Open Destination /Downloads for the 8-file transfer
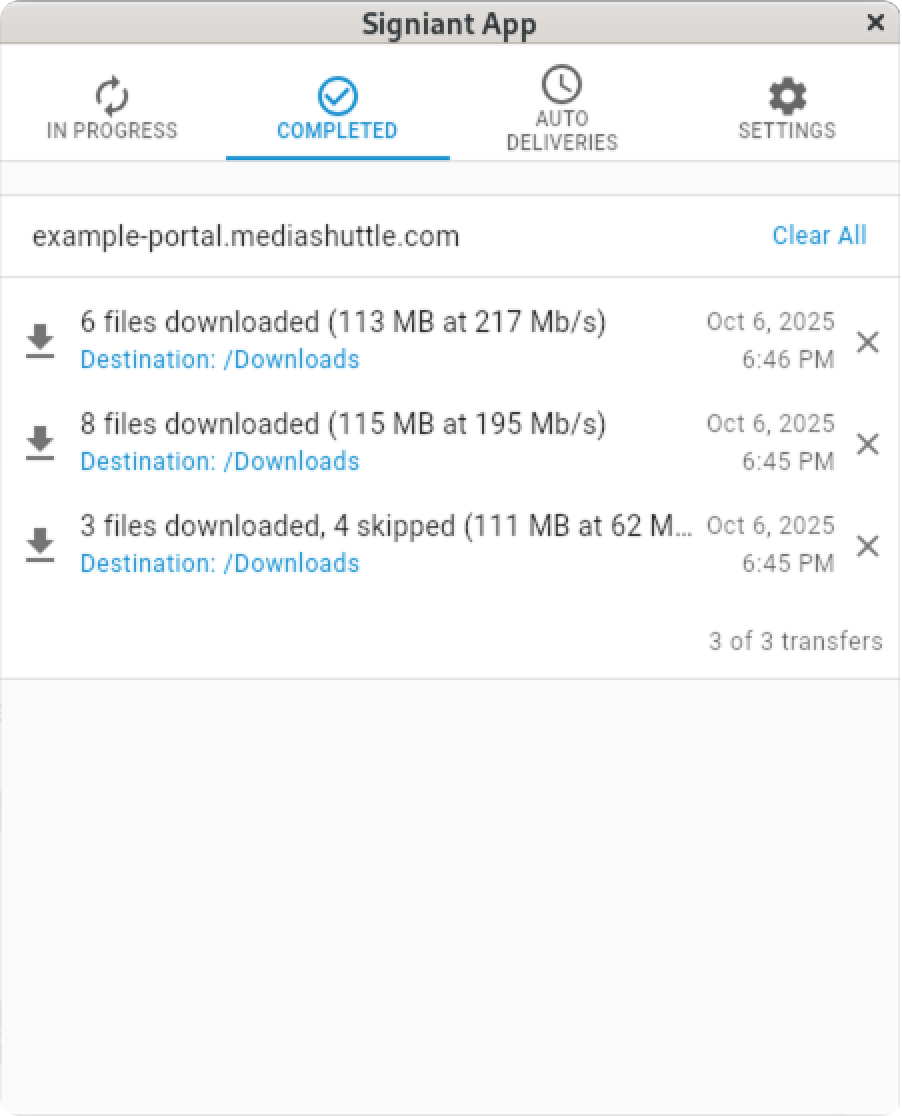Screen dimensions: 902x1116 pyautogui.click(x=220, y=461)
